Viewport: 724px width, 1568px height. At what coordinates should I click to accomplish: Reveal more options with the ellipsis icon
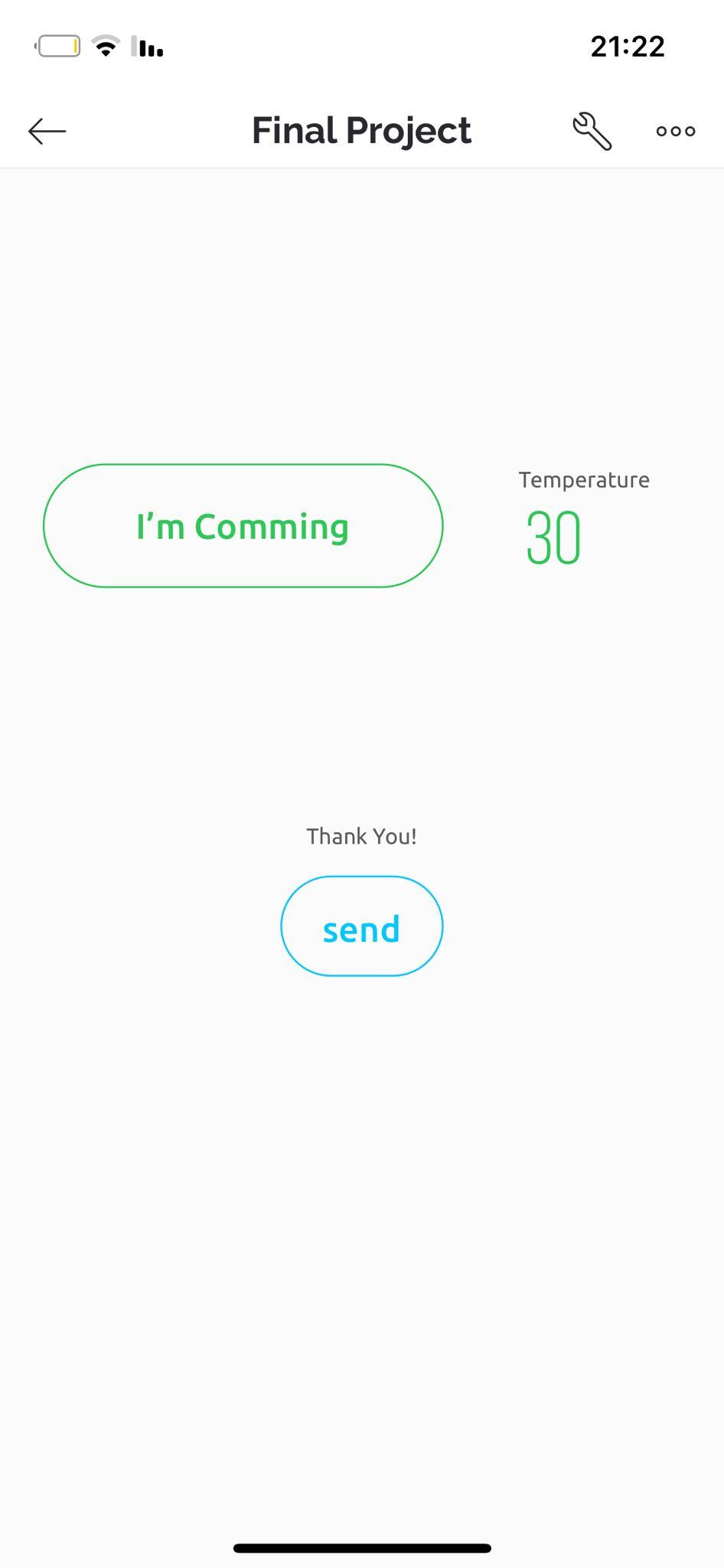pyautogui.click(x=674, y=131)
